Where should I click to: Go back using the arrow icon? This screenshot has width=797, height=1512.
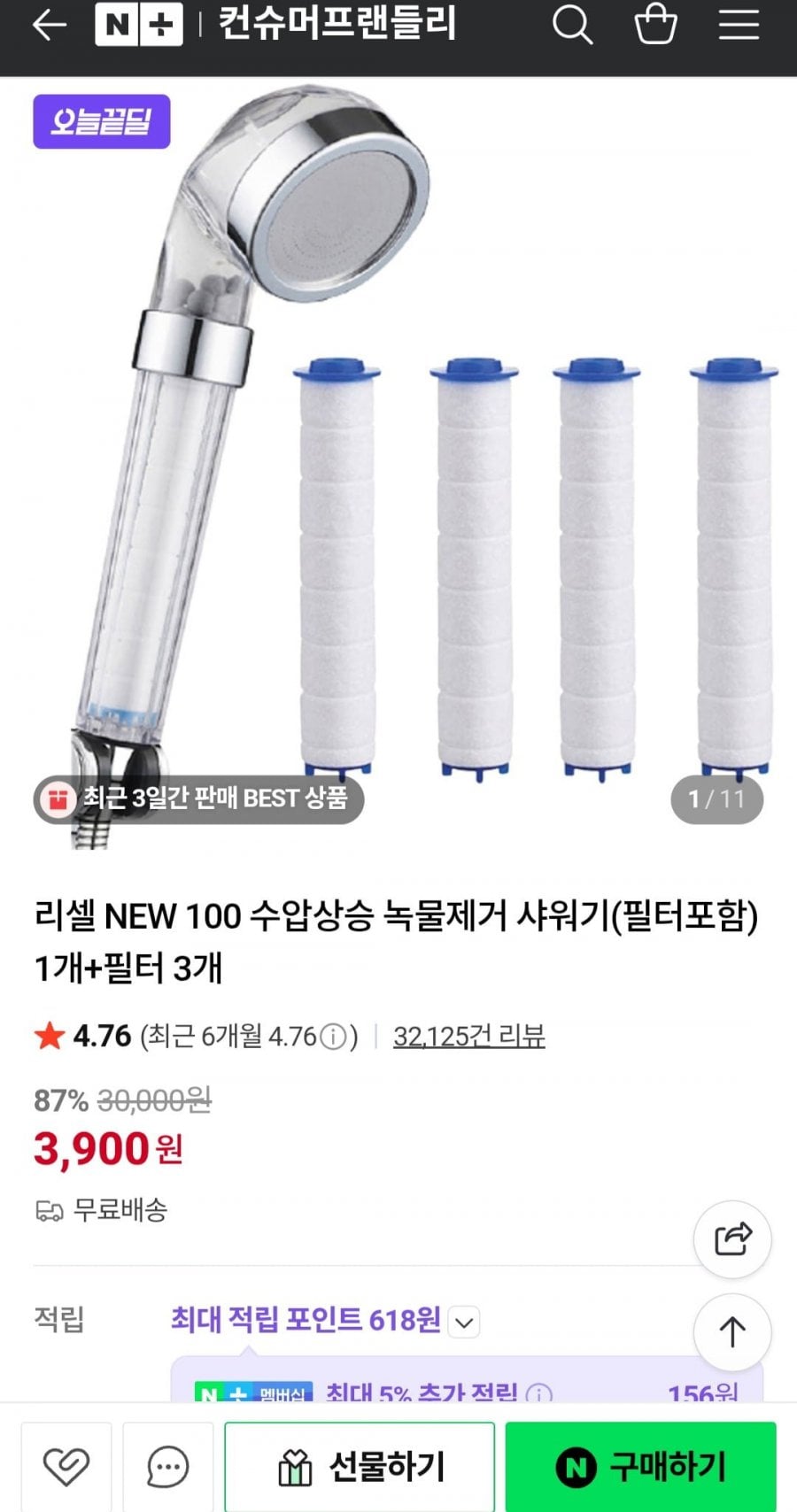(49, 25)
